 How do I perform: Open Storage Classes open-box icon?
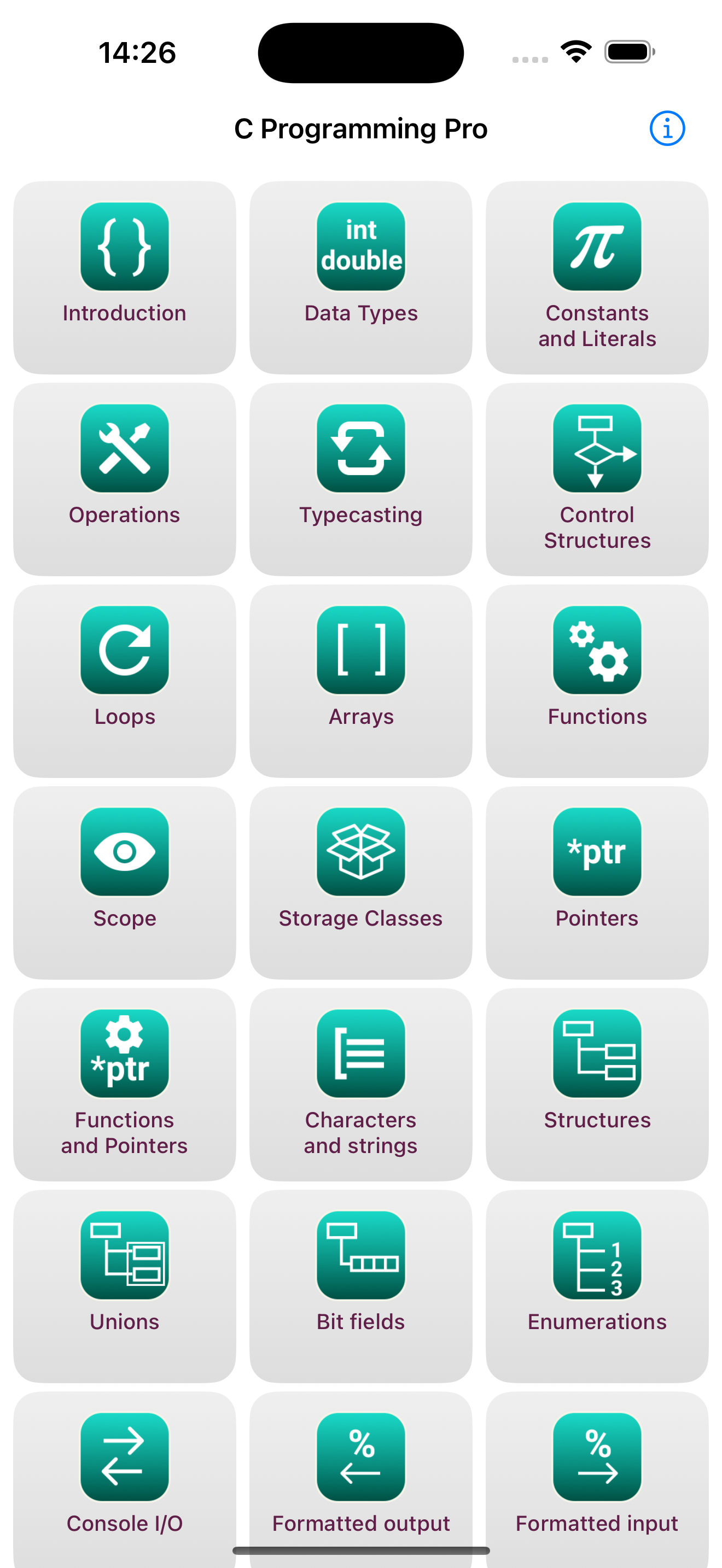coord(360,852)
